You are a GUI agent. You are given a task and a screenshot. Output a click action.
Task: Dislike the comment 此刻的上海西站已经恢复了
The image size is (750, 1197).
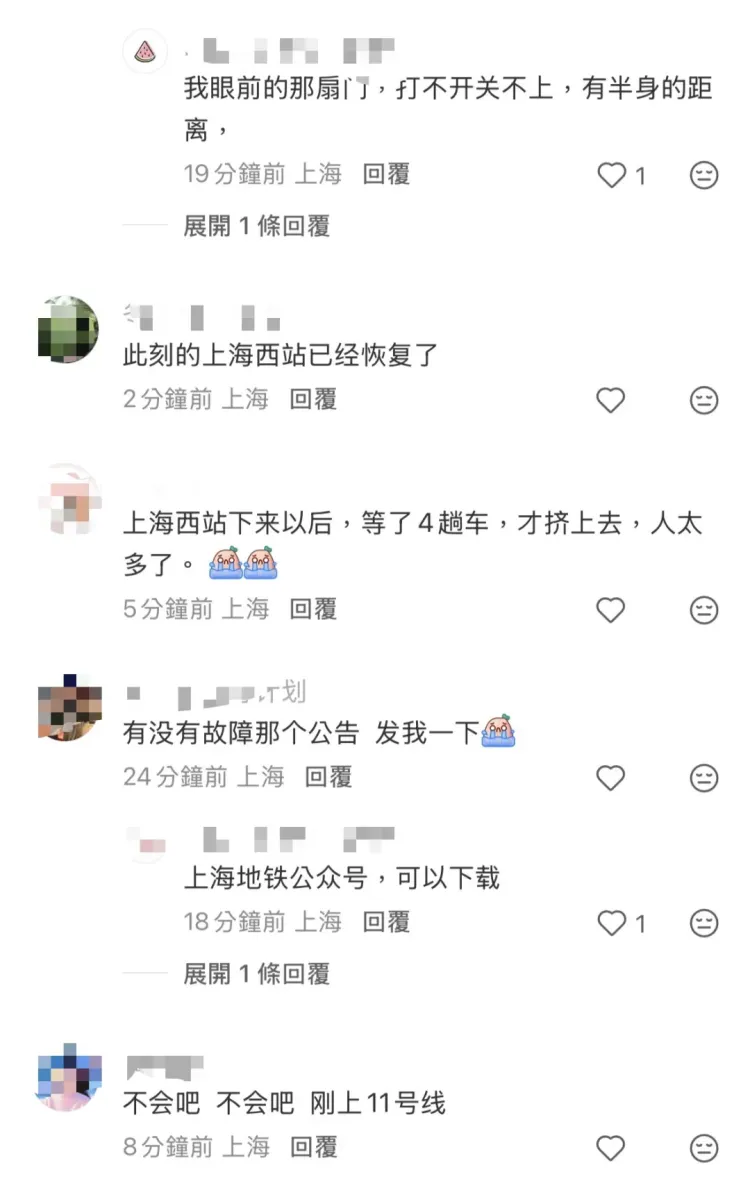(x=705, y=400)
